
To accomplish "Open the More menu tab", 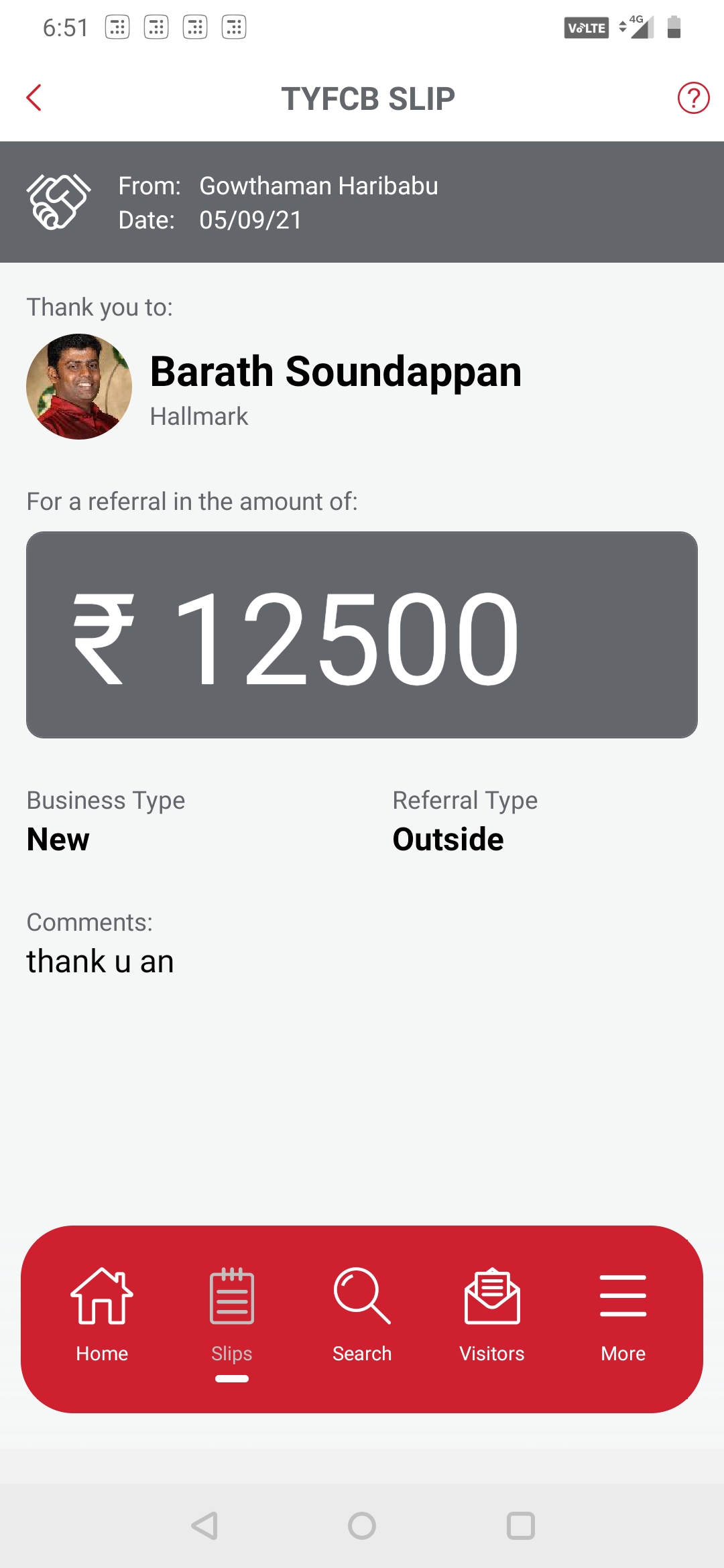I will [623, 1315].
